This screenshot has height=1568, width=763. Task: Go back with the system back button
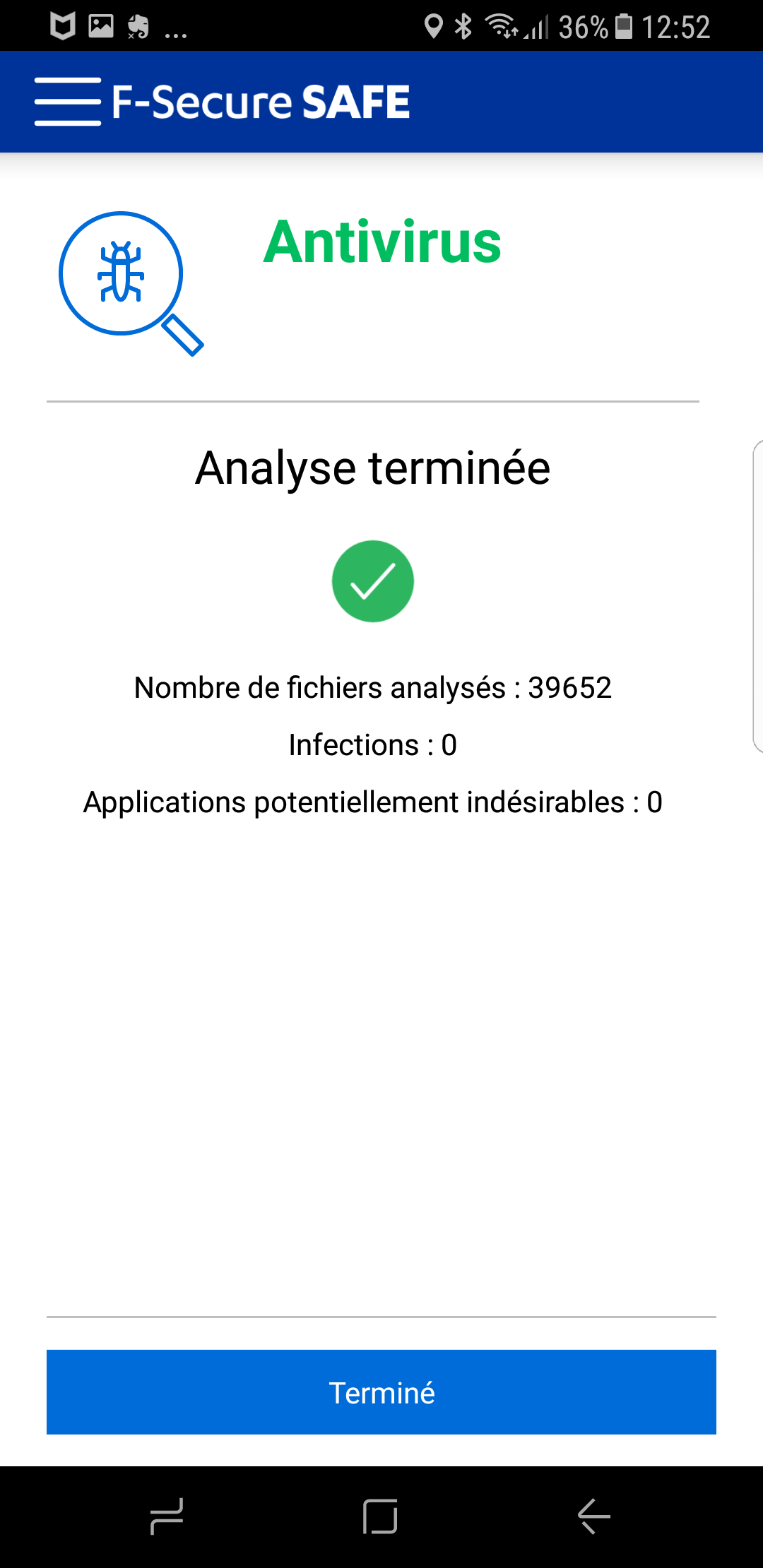pos(594,1516)
